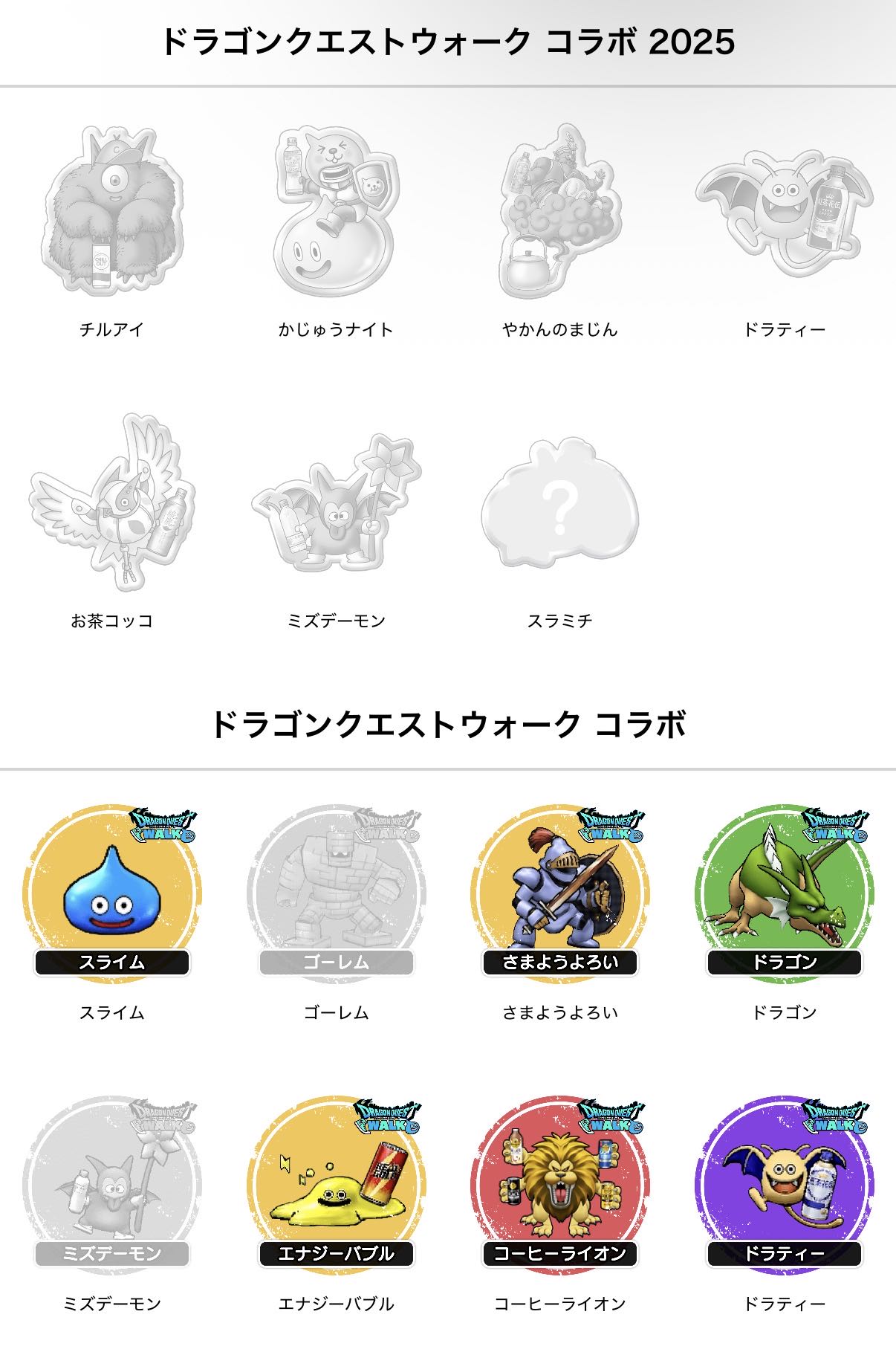
Task: Open the コーヒーライオン badge
Action: click(x=559, y=1183)
